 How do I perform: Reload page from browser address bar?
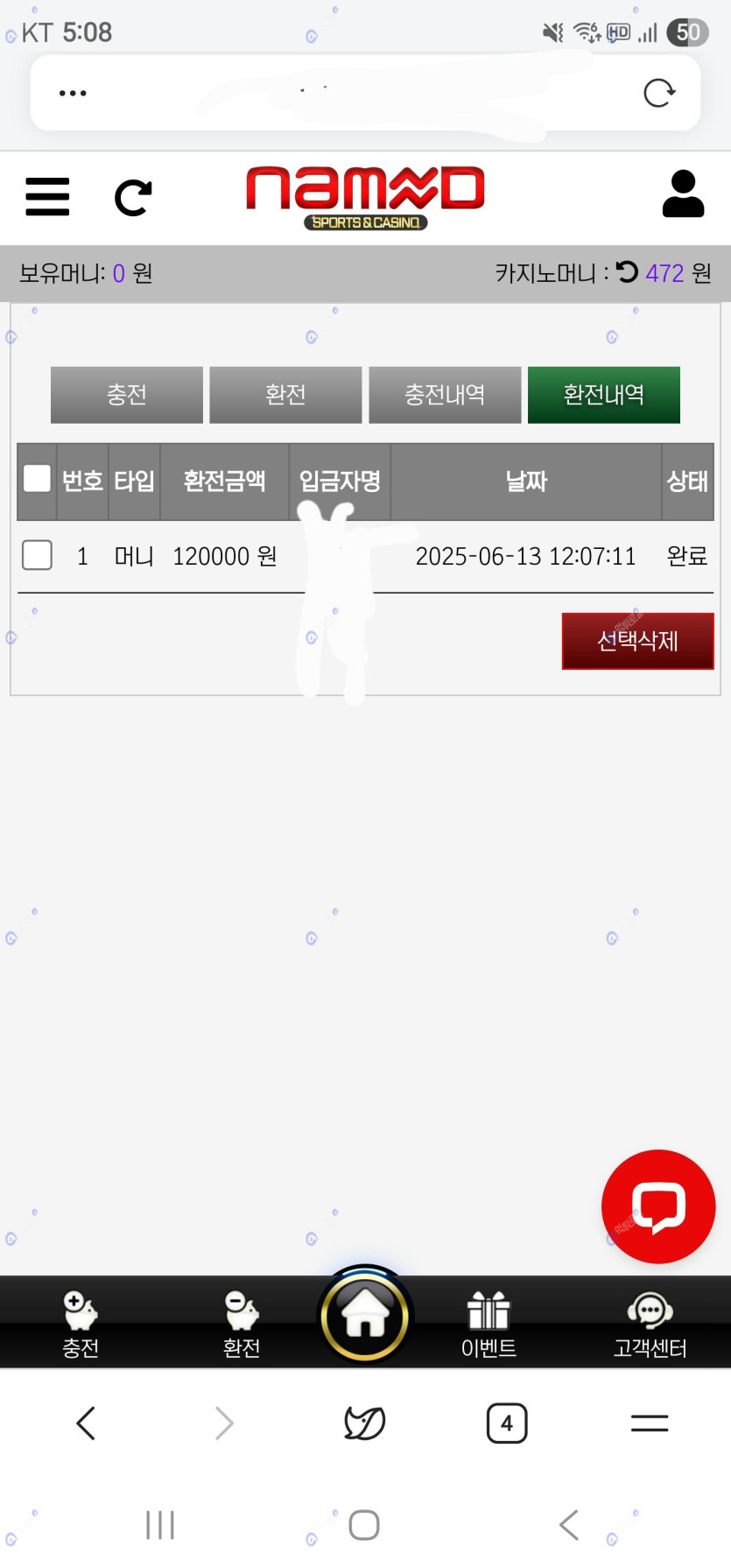click(658, 93)
